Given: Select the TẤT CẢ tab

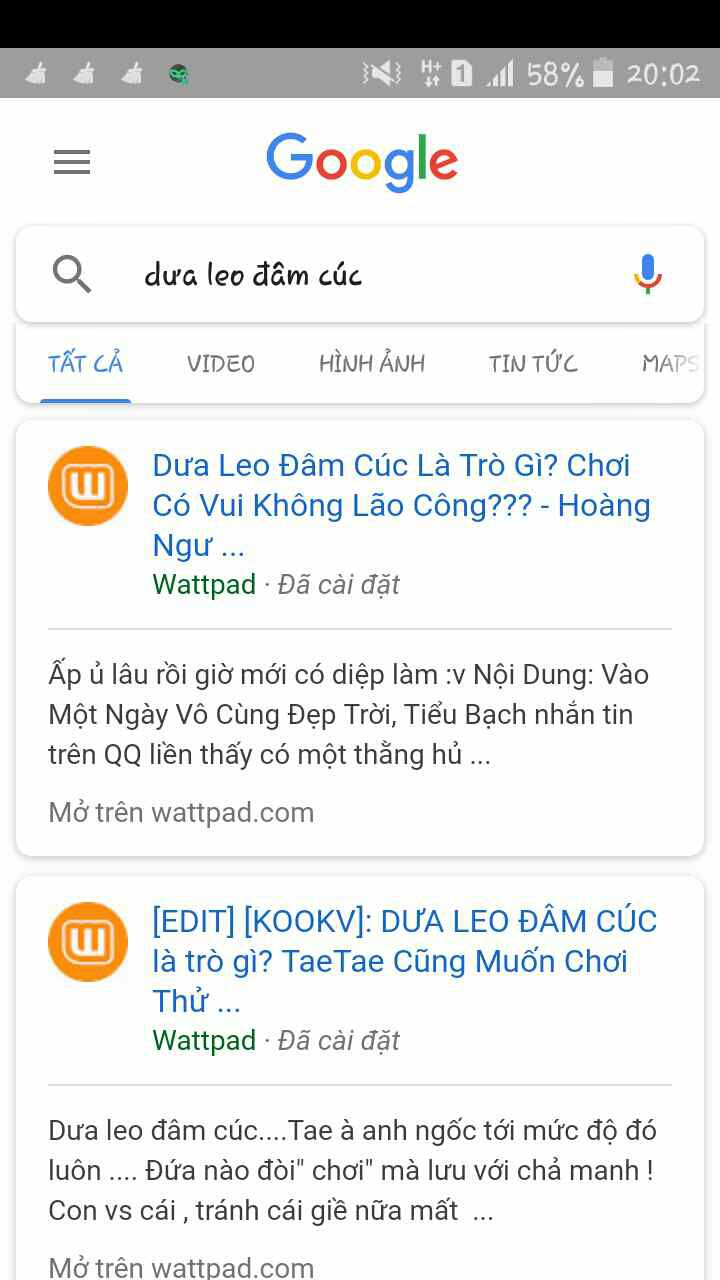Looking at the screenshot, I should tap(85, 364).
